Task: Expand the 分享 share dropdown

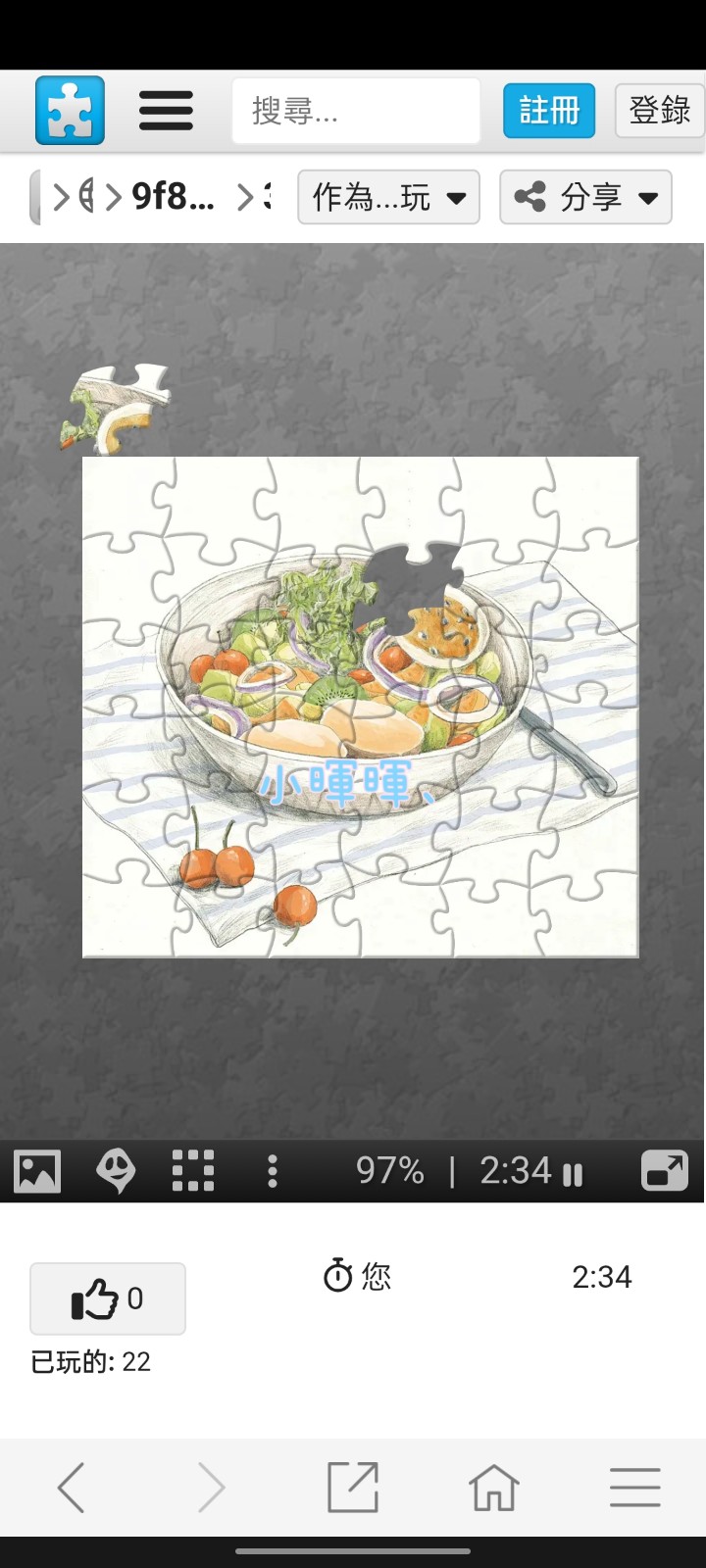Action: click(585, 197)
